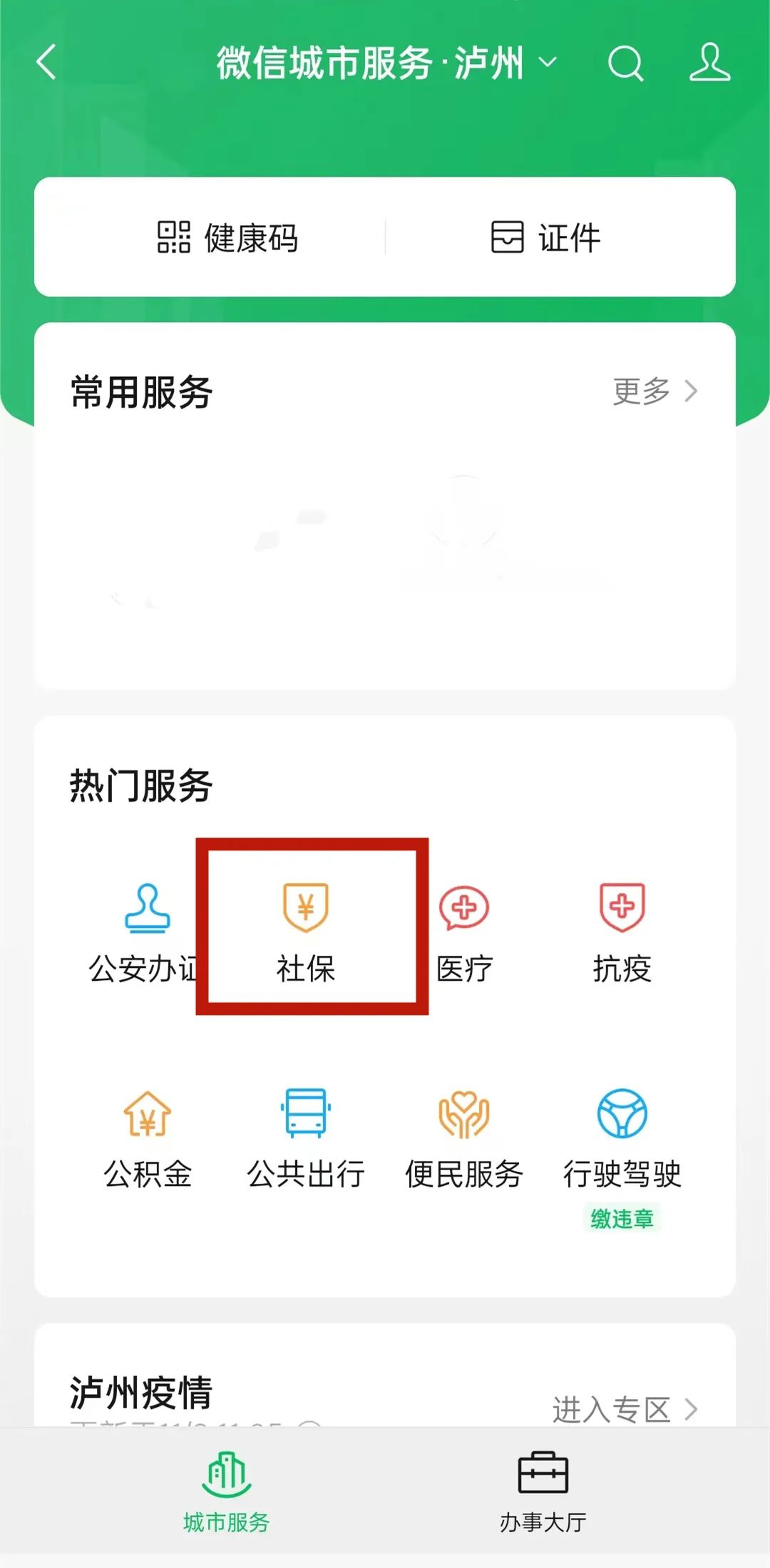Viewport: 770px width, 1568px height.
Task: Open the user profile icon
Action: [709, 63]
